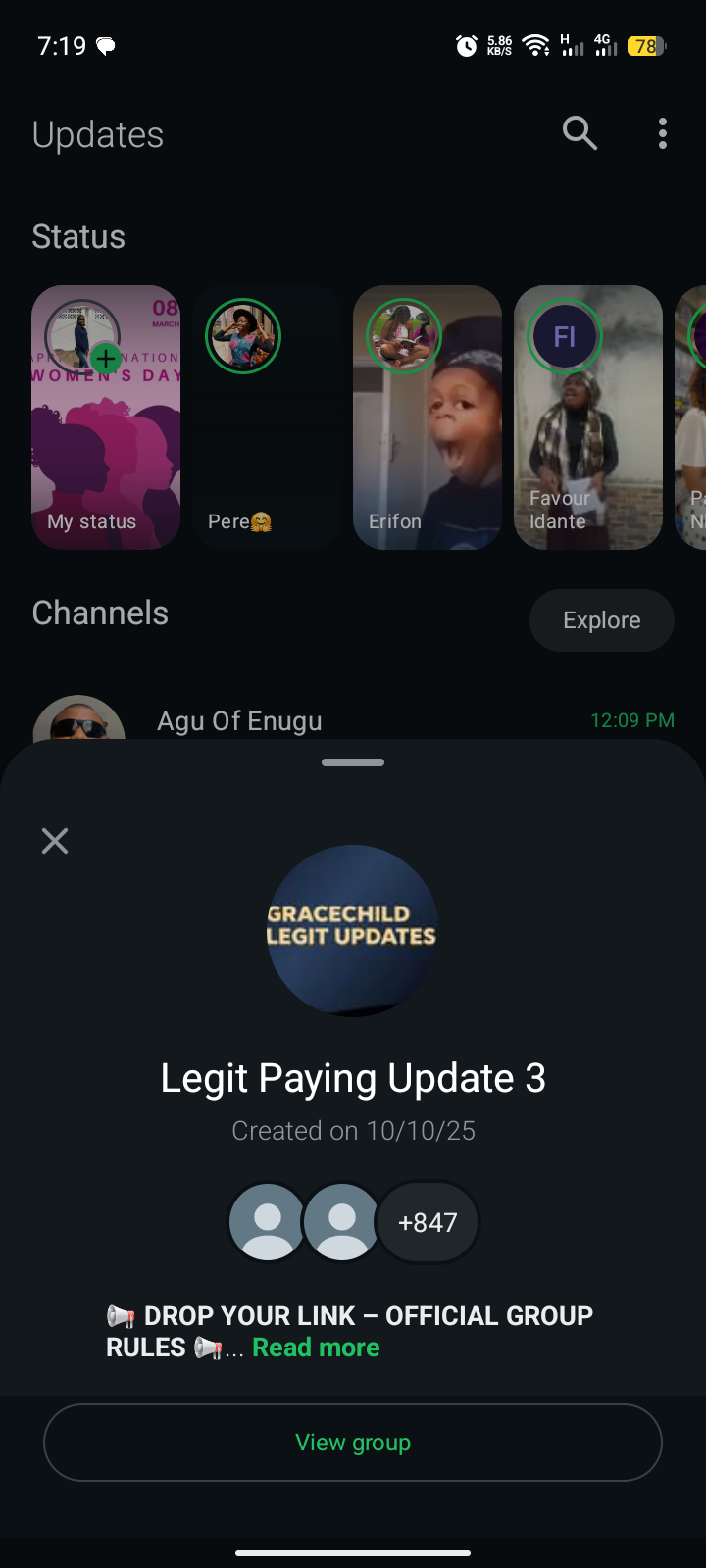Open the Agu Of Enugu channel
This screenshot has height=1568, width=706.
240,721
